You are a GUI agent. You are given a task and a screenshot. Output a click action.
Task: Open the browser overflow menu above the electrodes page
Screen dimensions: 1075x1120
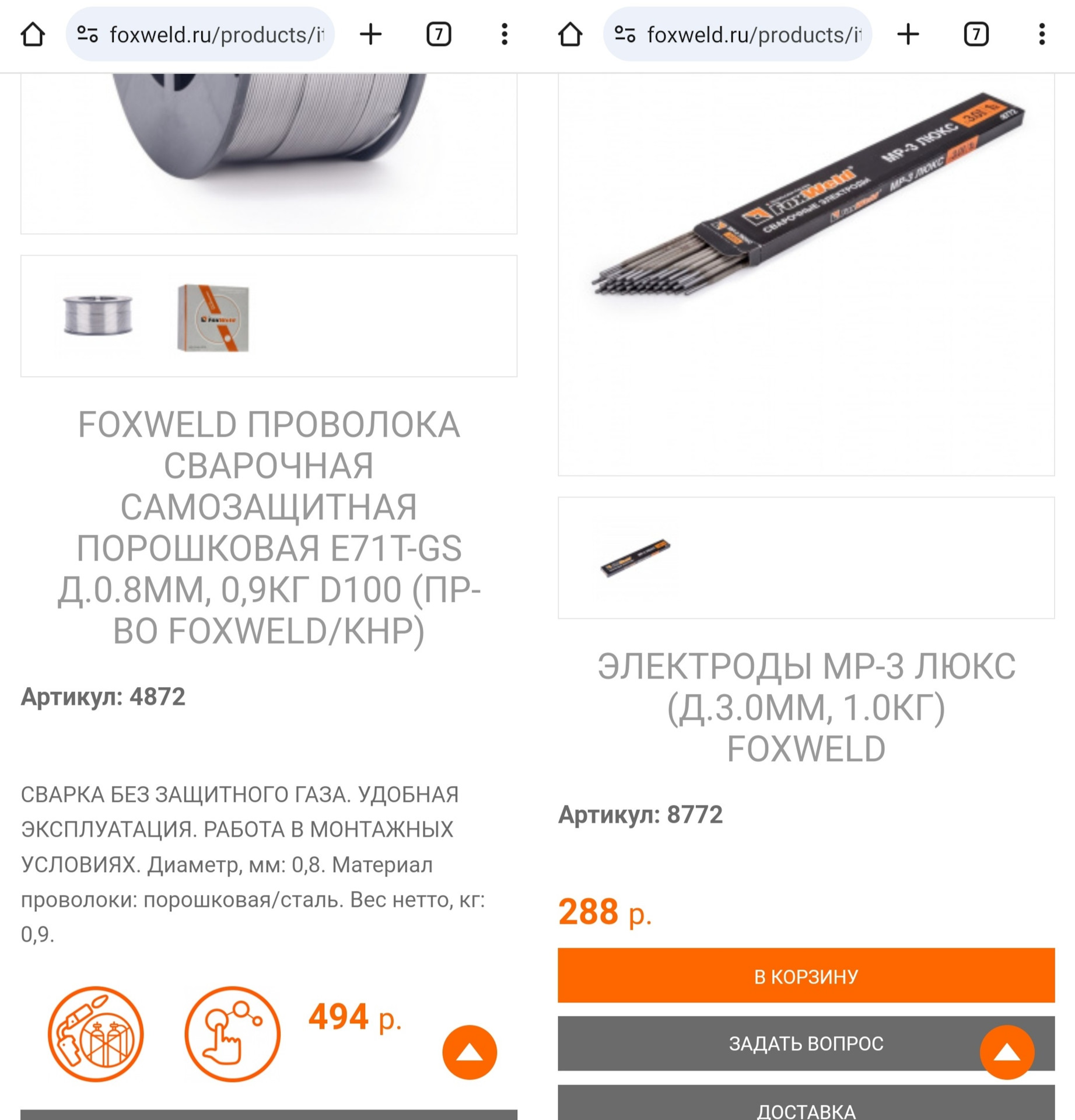[1042, 34]
